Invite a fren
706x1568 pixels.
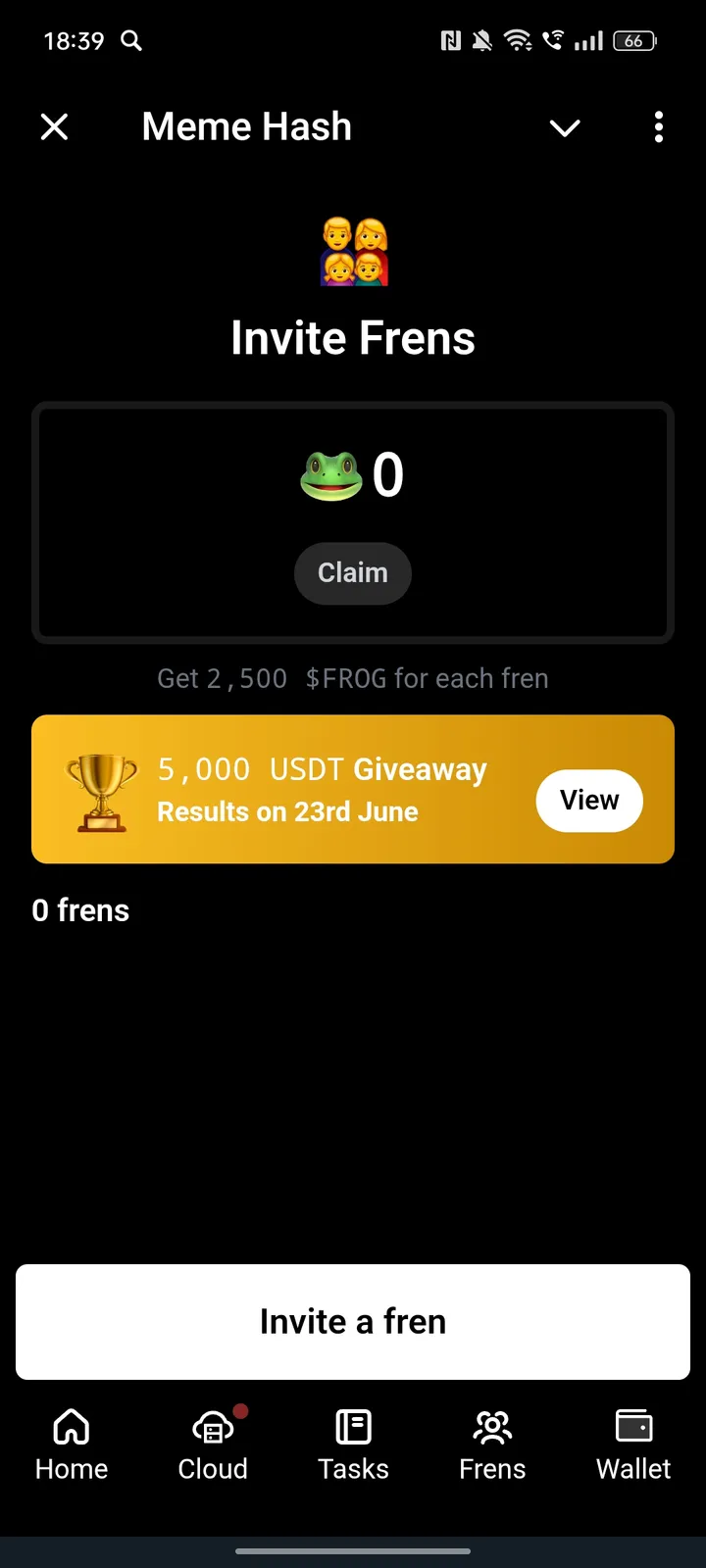353,1321
